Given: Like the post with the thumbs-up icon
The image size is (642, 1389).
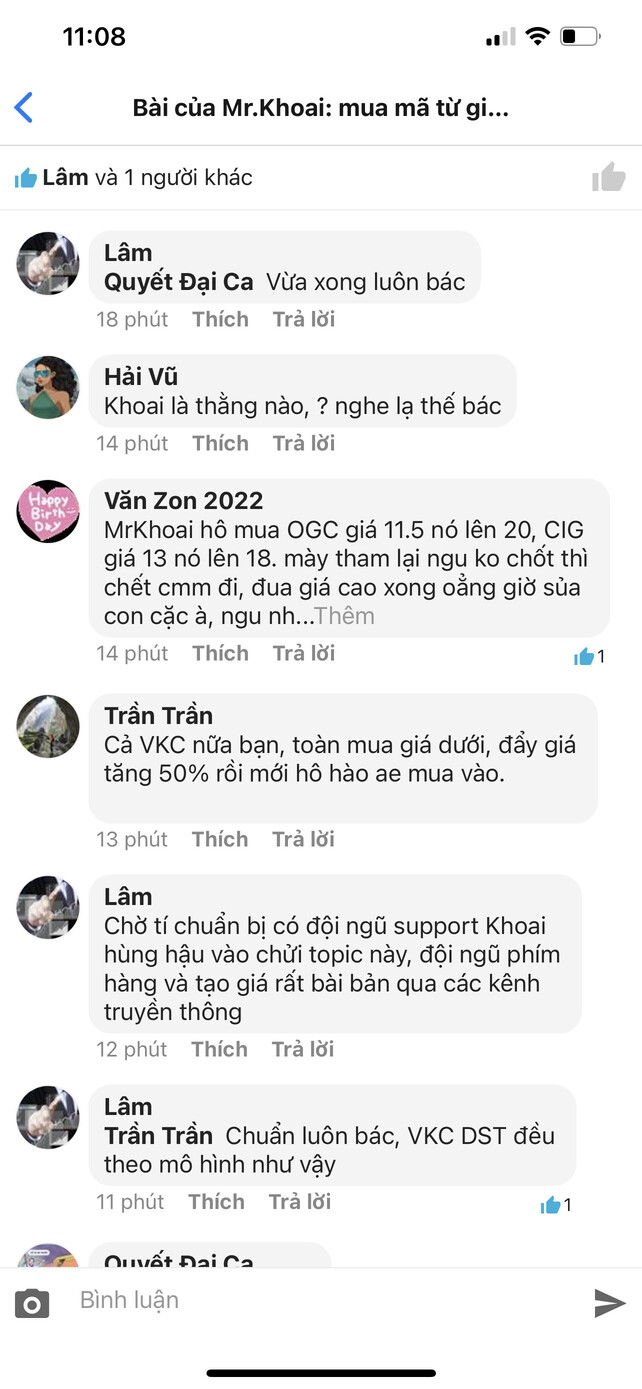Looking at the screenshot, I should [608, 178].
